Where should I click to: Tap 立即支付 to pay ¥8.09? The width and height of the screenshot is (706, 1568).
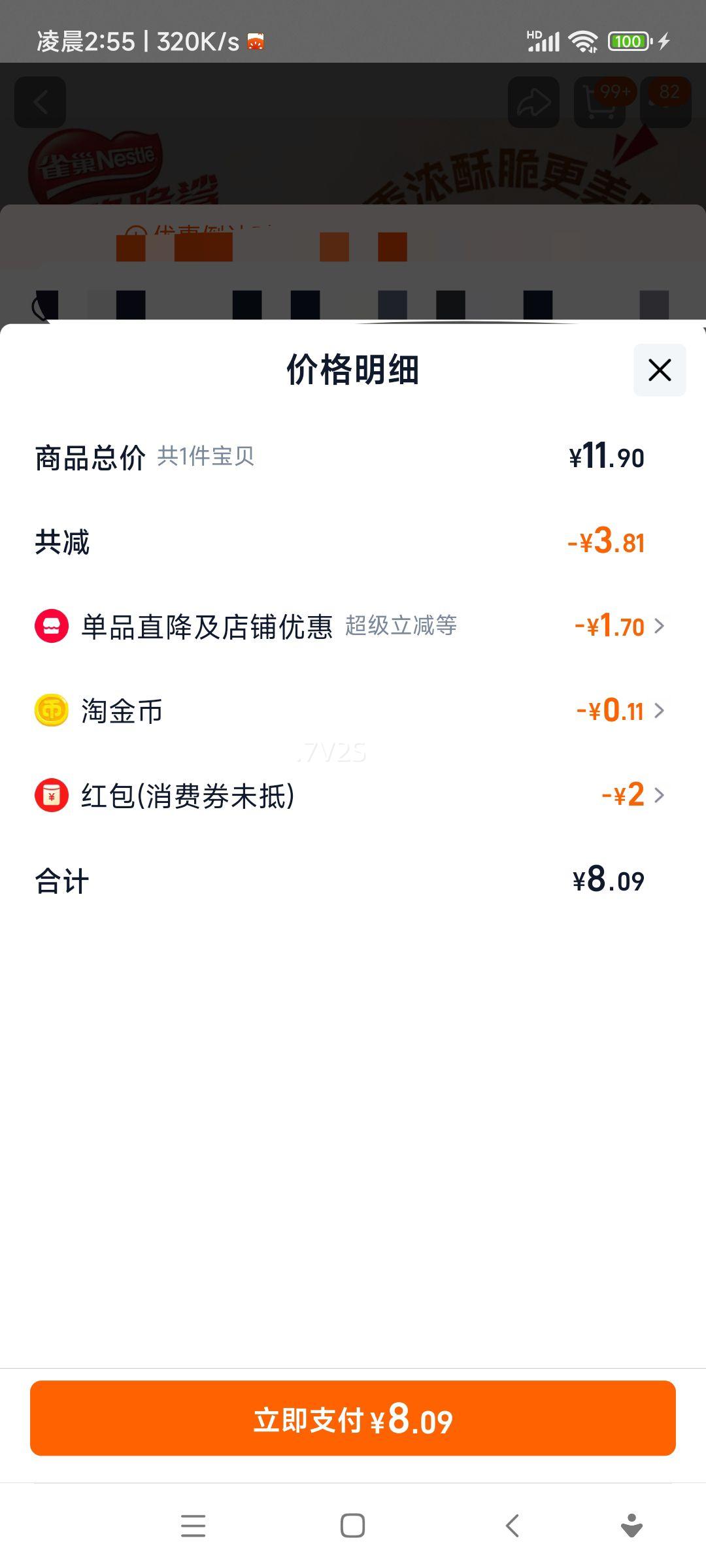(x=353, y=1418)
